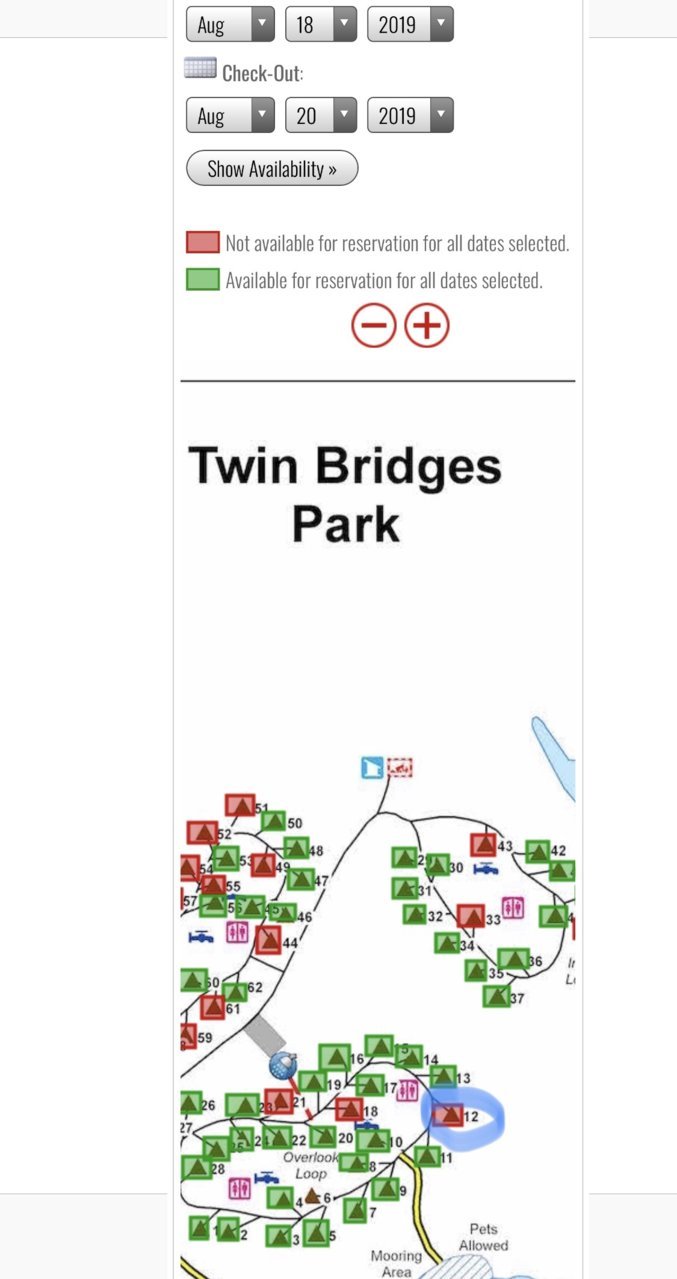Choose campsite 50 marker
Viewport: 677px width, 1279px height.
273,821
